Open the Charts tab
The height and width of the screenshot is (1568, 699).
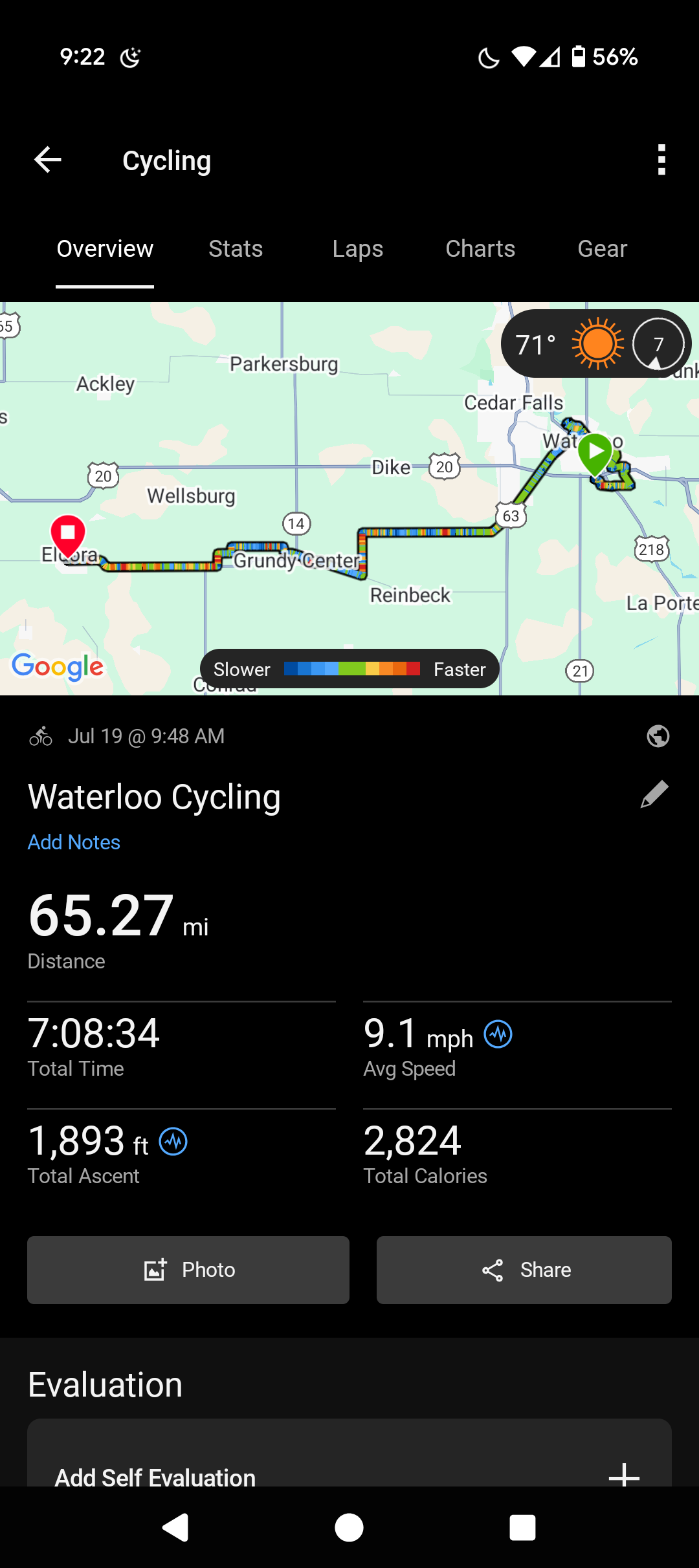(x=480, y=249)
